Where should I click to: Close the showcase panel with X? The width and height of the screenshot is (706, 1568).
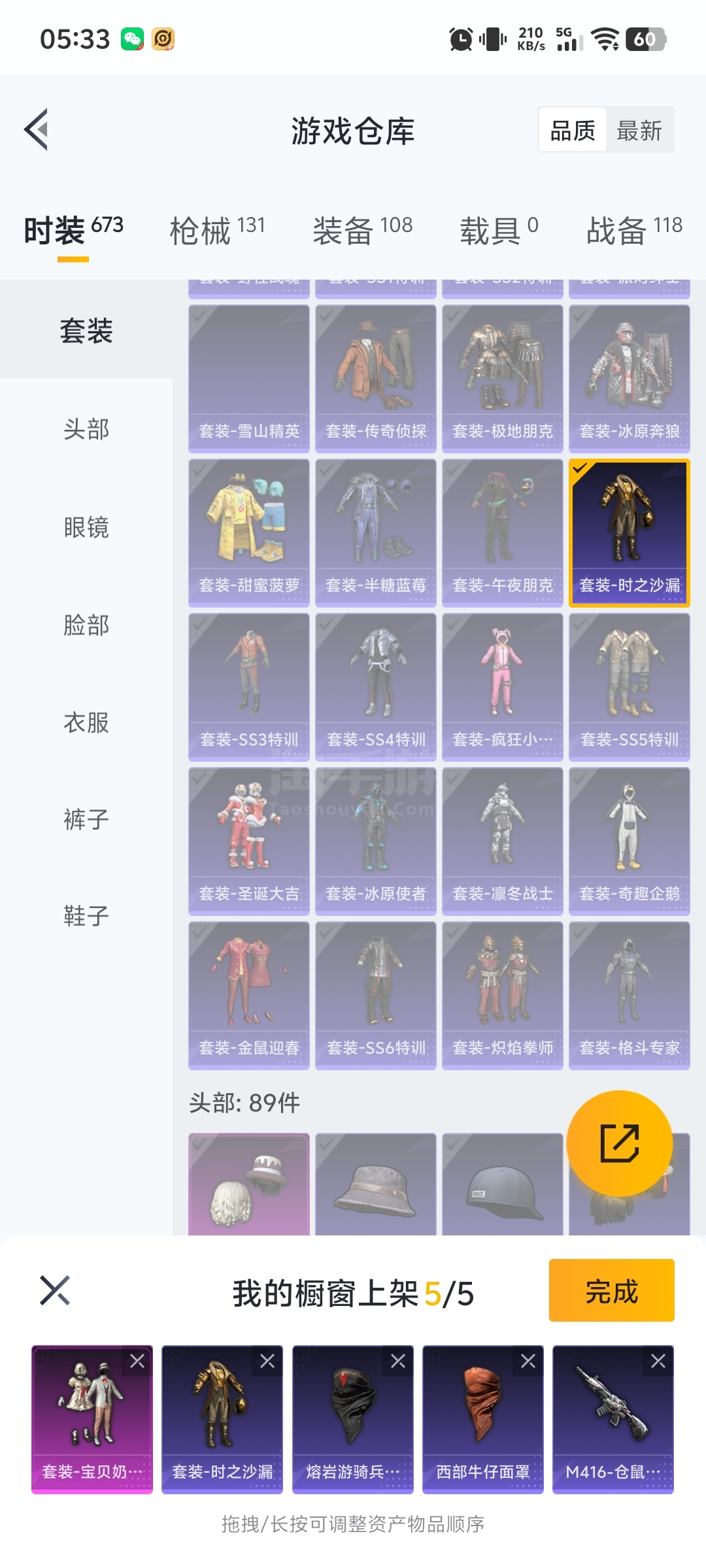55,1291
